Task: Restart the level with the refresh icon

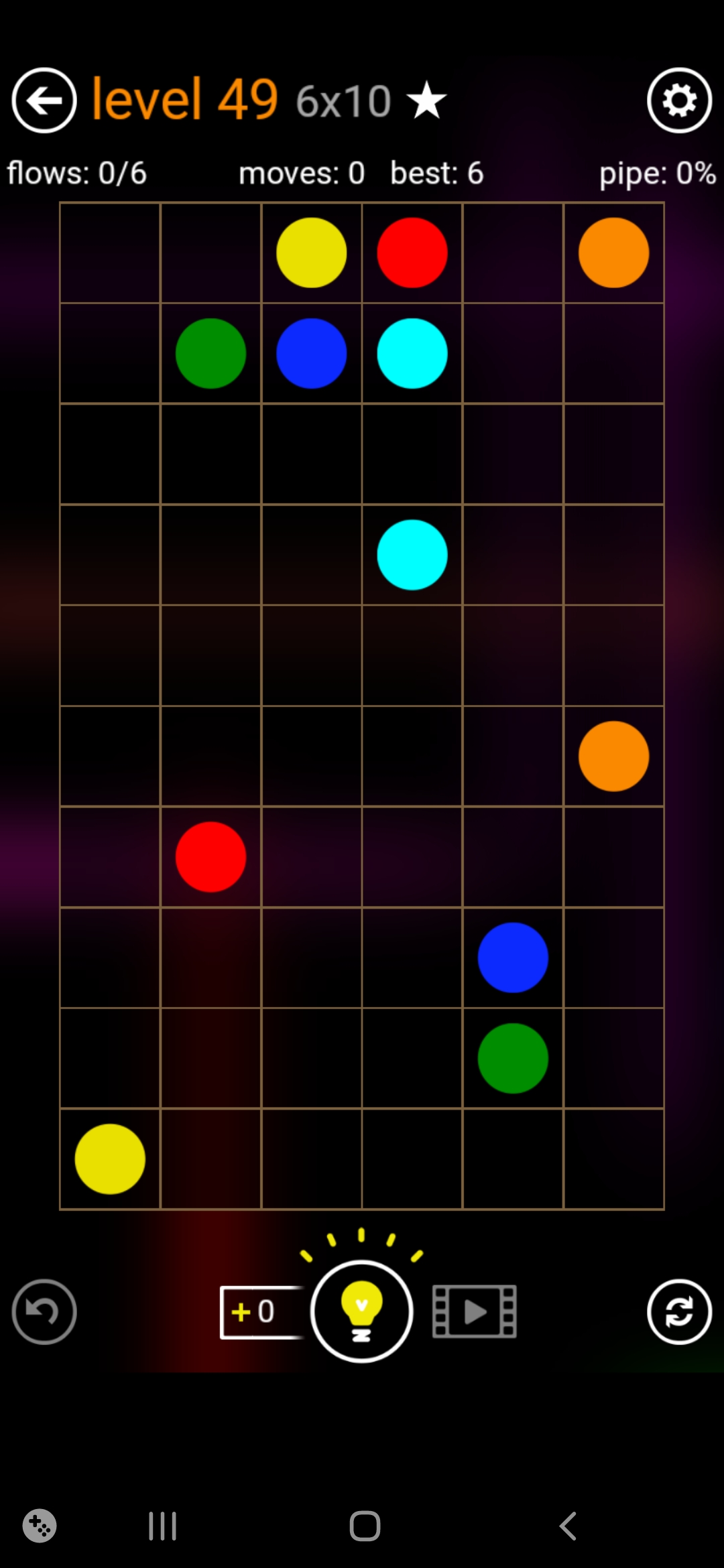Action: point(679,1311)
